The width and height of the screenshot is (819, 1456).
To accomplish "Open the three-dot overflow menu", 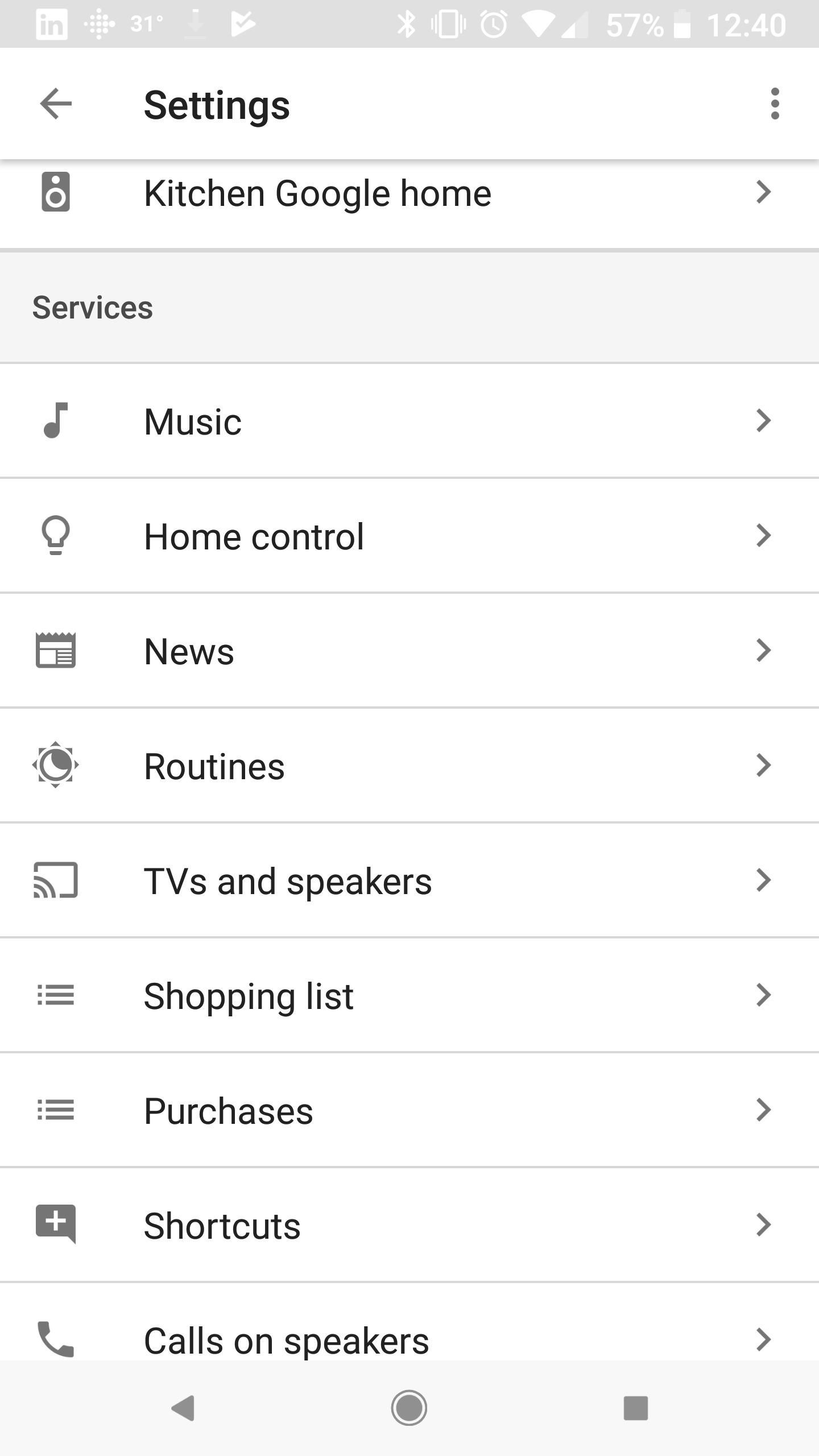I will point(775,104).
